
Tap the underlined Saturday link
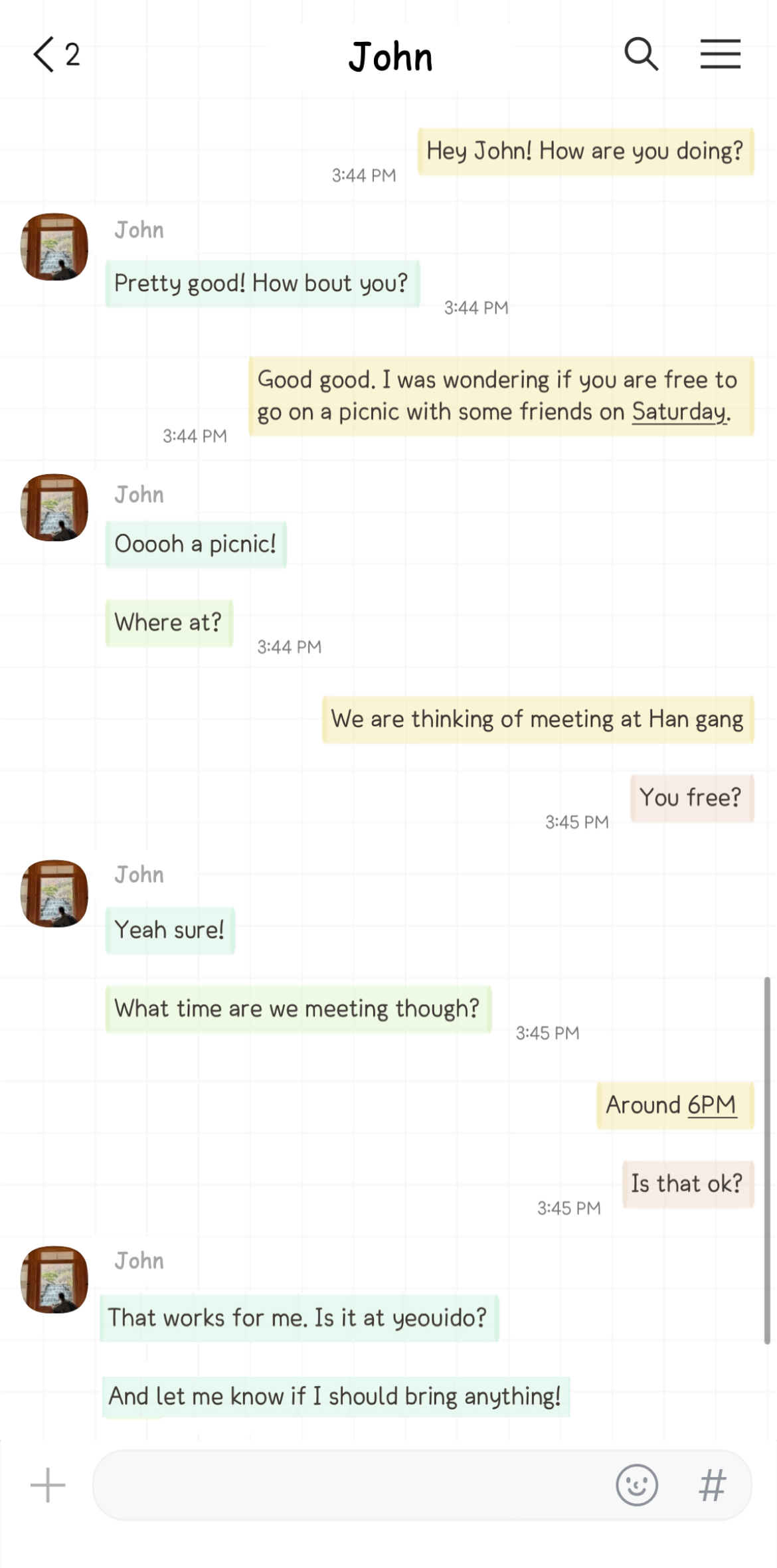tap(679, 412)
